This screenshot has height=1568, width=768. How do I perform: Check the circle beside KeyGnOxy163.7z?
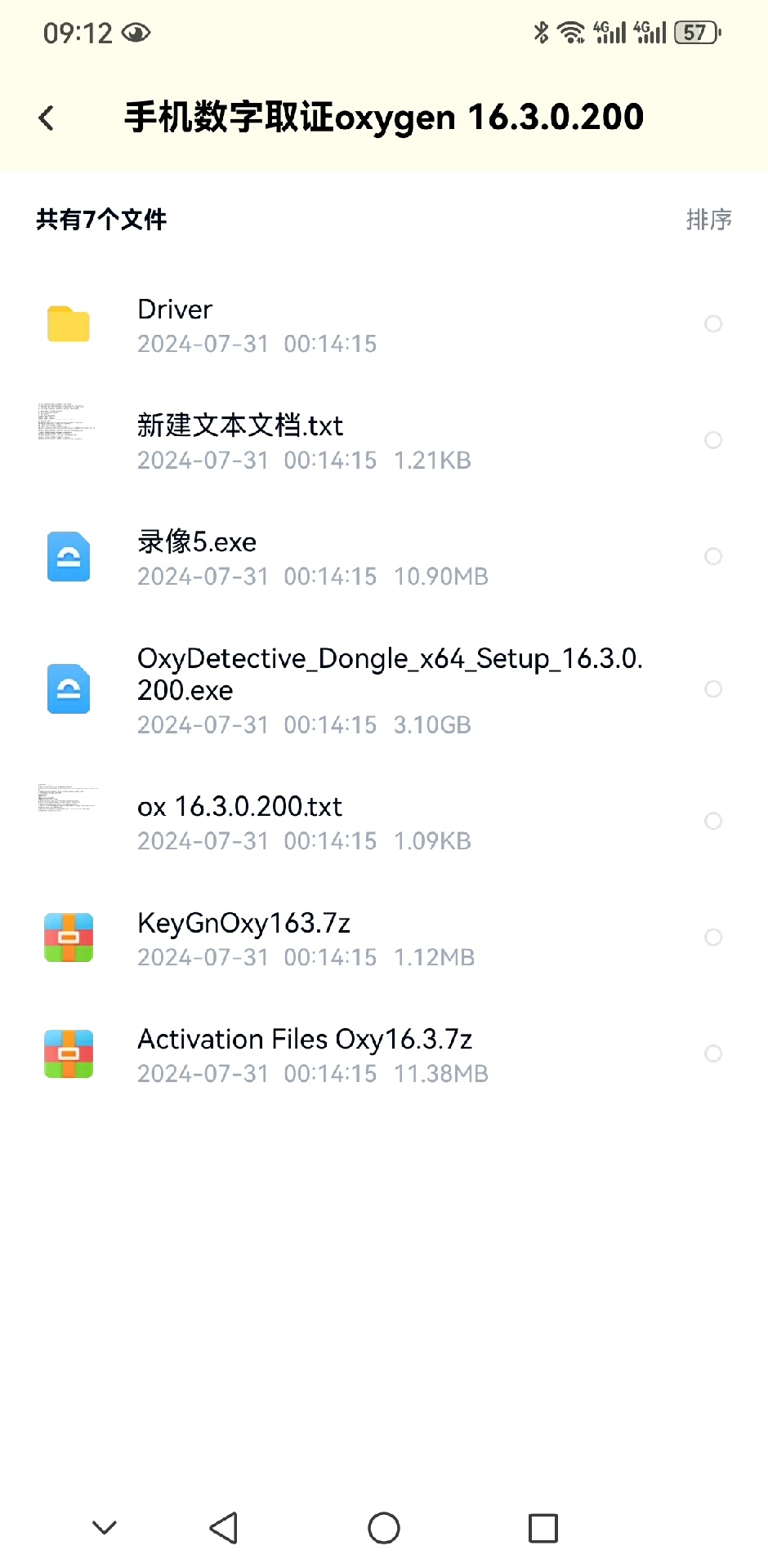point(713,937)
